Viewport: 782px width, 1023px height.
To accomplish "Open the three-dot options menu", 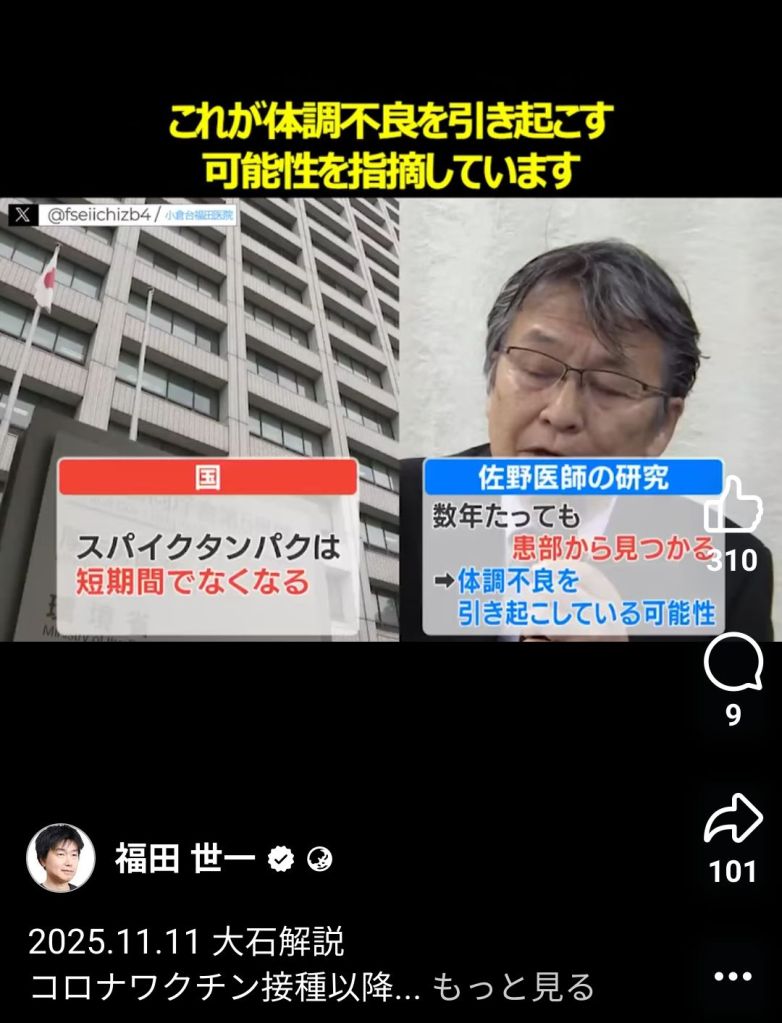I will pyautogui.click(x=733, y=977).
